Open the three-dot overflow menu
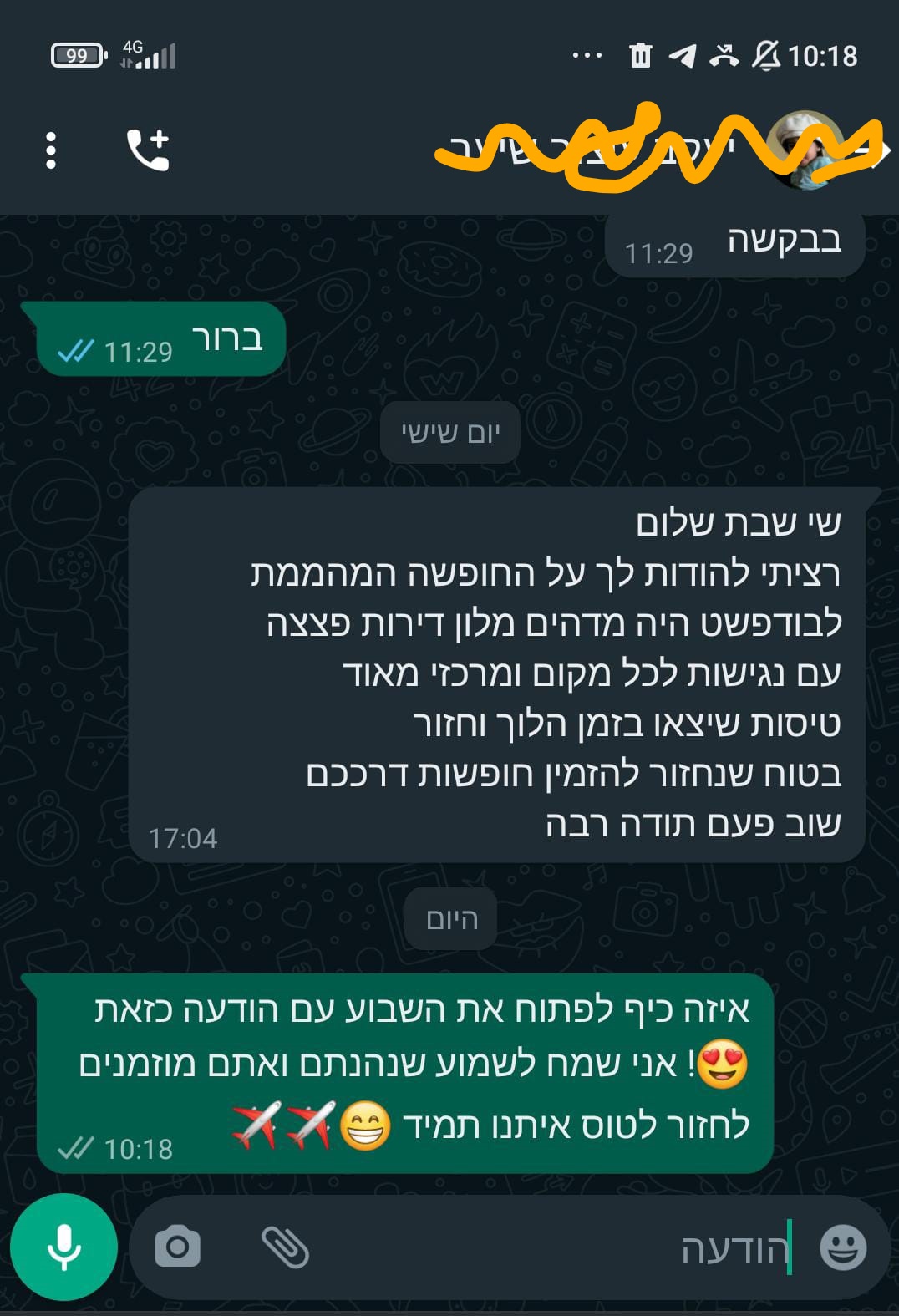899x1316 pixels. pos(51,150)
